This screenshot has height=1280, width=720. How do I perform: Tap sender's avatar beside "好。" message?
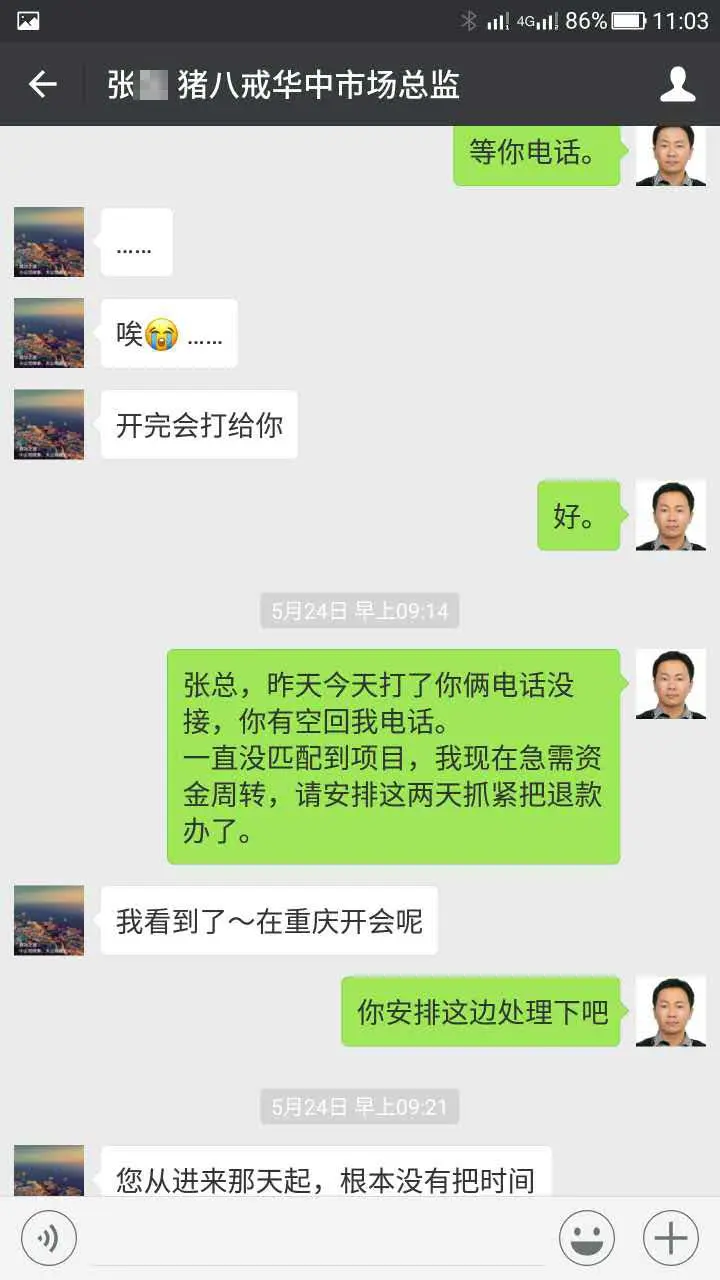pyautogui.click(x=671, y=515)
